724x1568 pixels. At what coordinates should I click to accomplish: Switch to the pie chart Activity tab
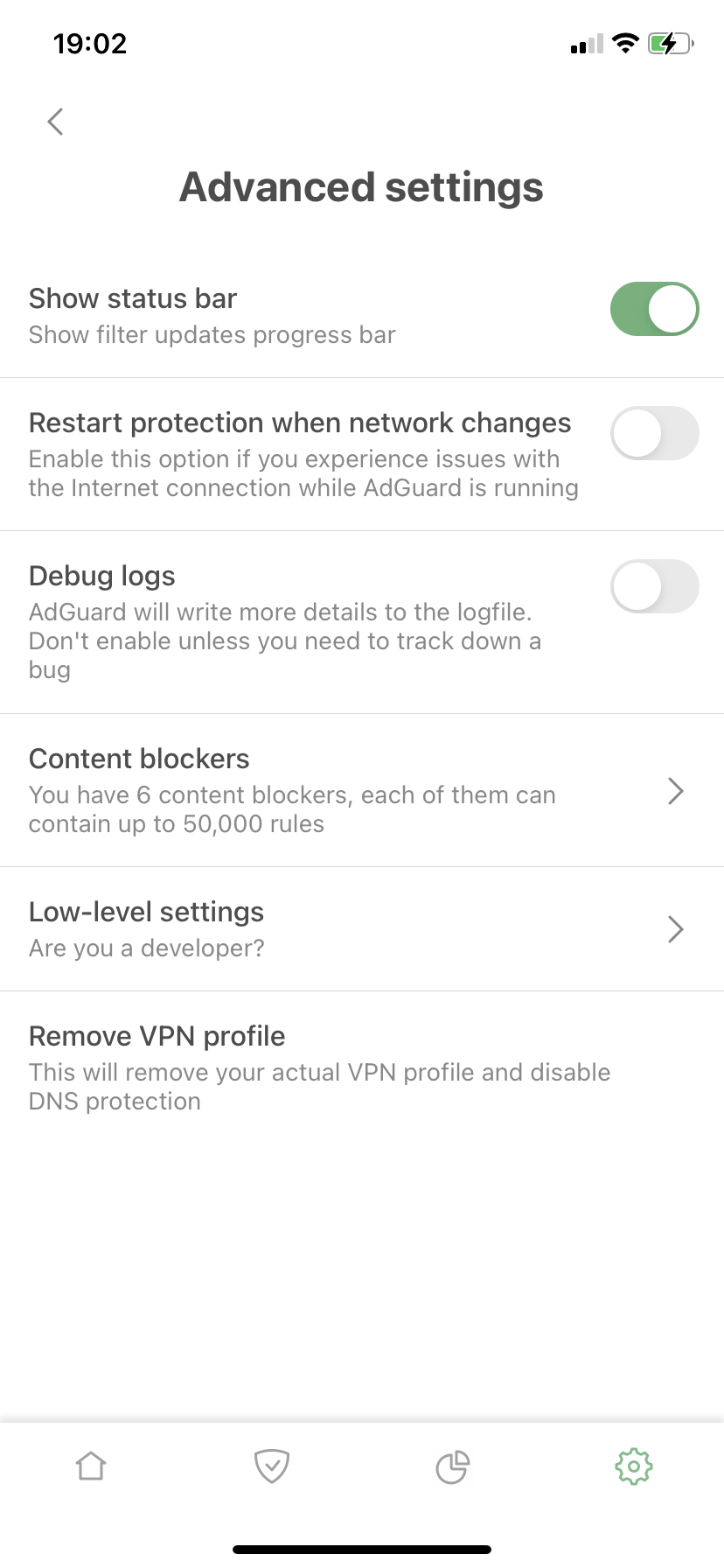pos(453,1466)
